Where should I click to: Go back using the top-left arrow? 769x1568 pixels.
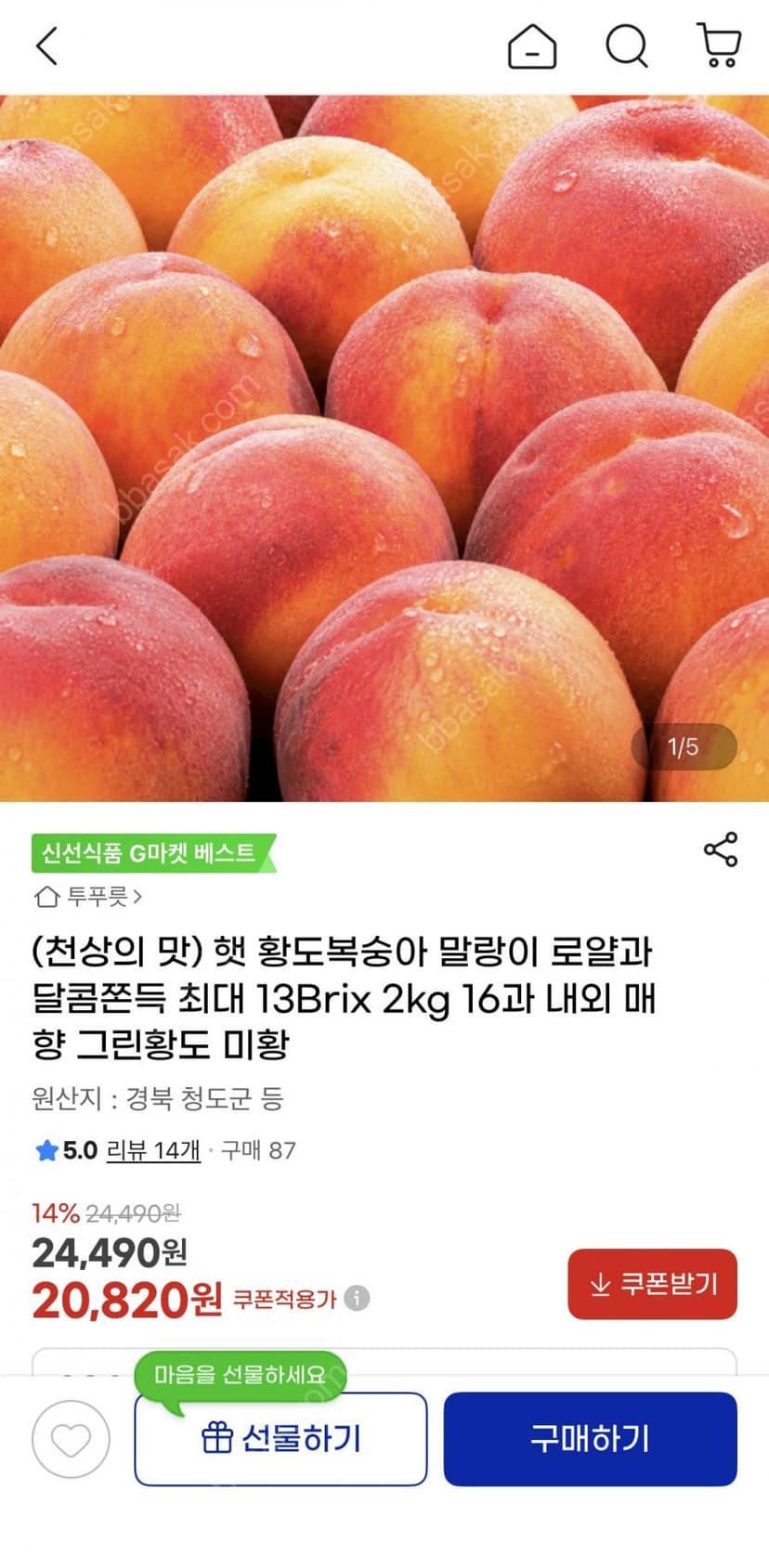click(46, 45)
